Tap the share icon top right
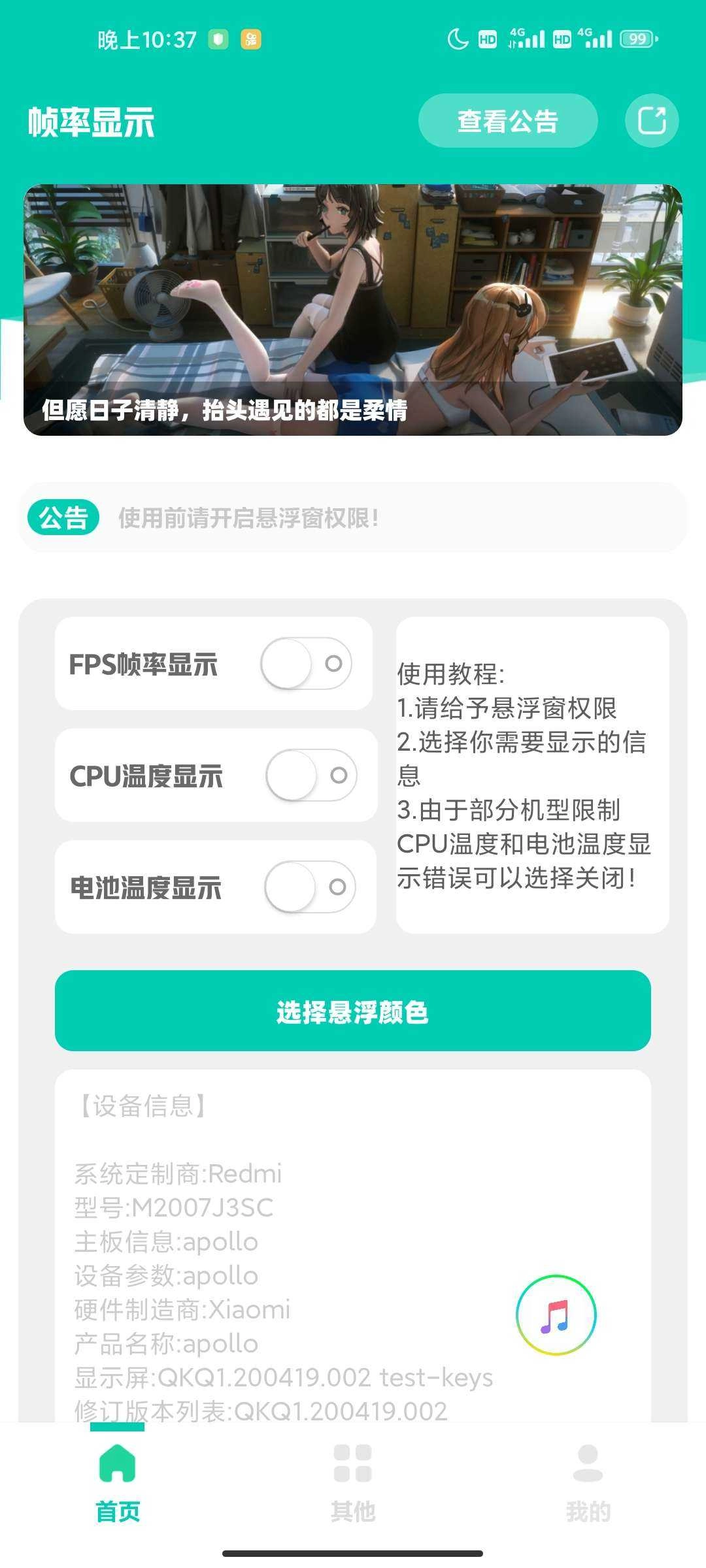Image resolution: width=706 pixels, height=1568 pixels. pyautogui.click(x=651, y=122)
